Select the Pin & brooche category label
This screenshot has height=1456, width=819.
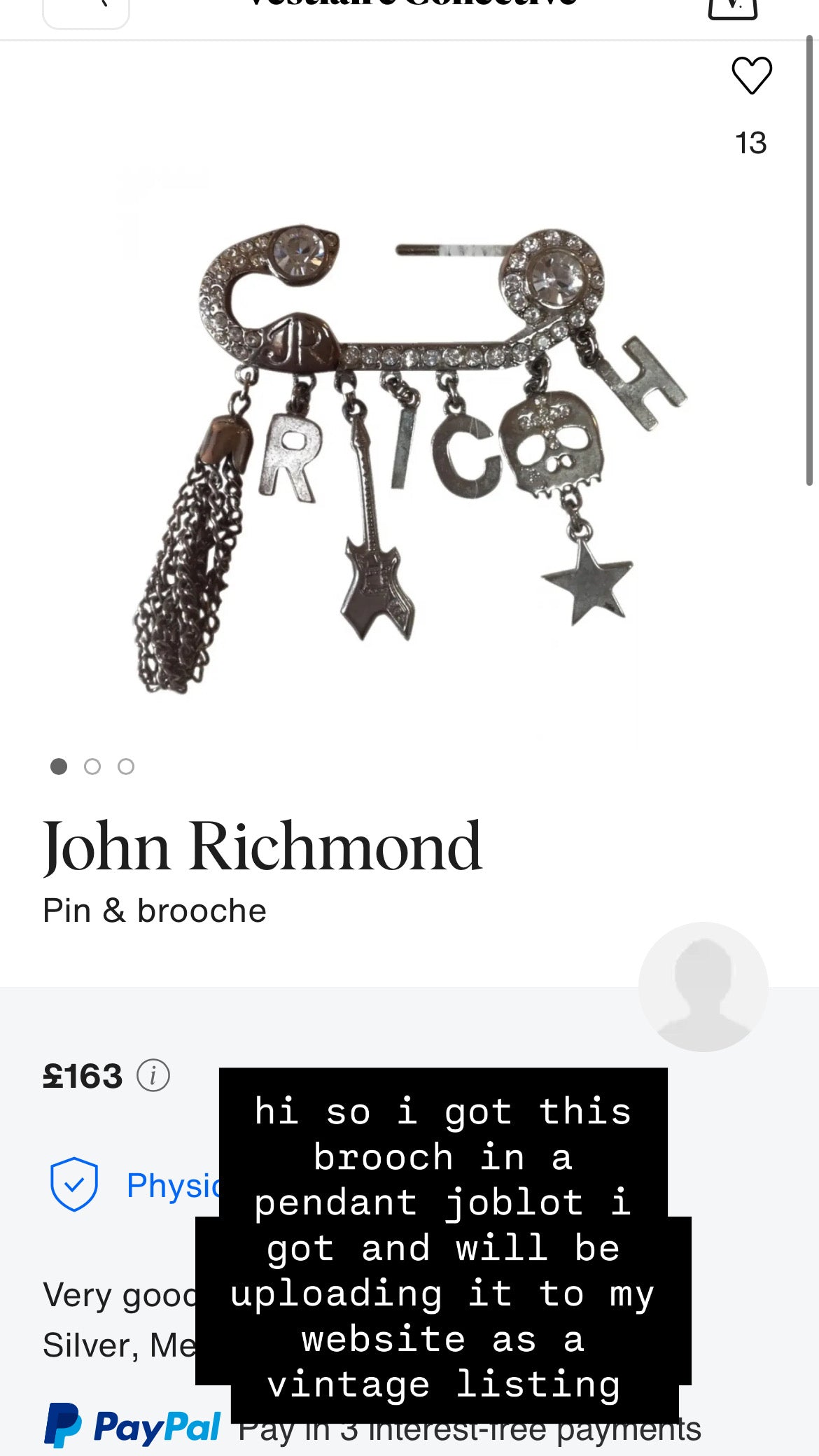coord(154,909)
